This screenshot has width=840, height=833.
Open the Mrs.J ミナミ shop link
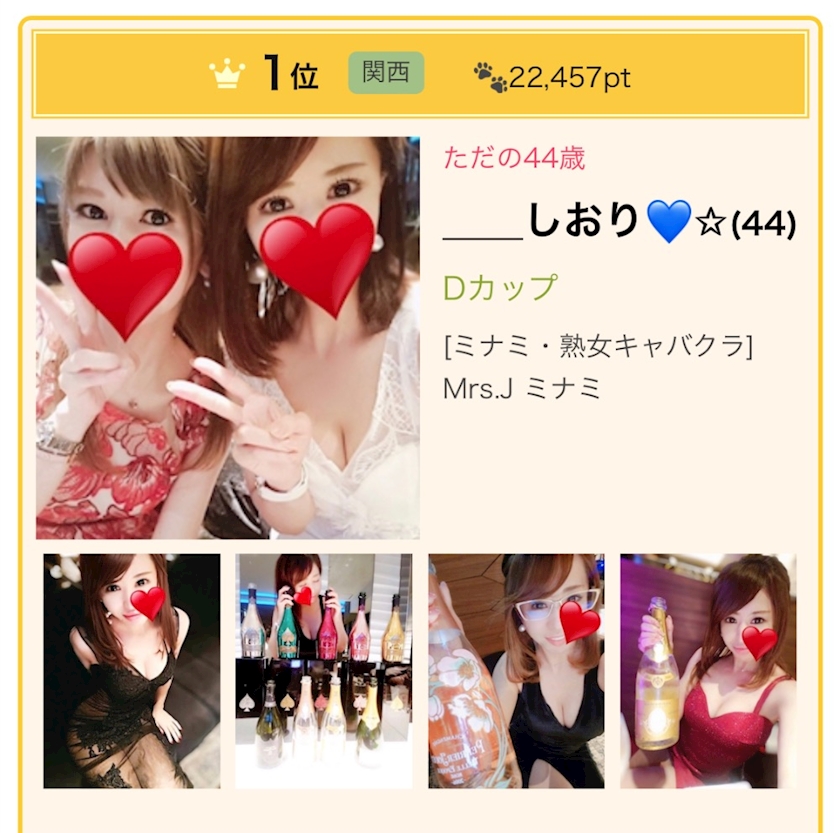(x=522, y=388)
